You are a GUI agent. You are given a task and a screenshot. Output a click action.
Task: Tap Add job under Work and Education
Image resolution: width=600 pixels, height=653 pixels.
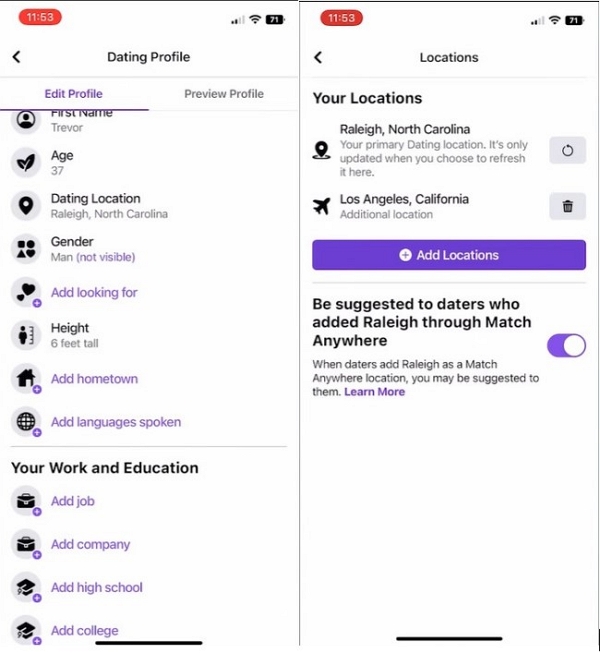pyautogui.click(x=72, y=501)
